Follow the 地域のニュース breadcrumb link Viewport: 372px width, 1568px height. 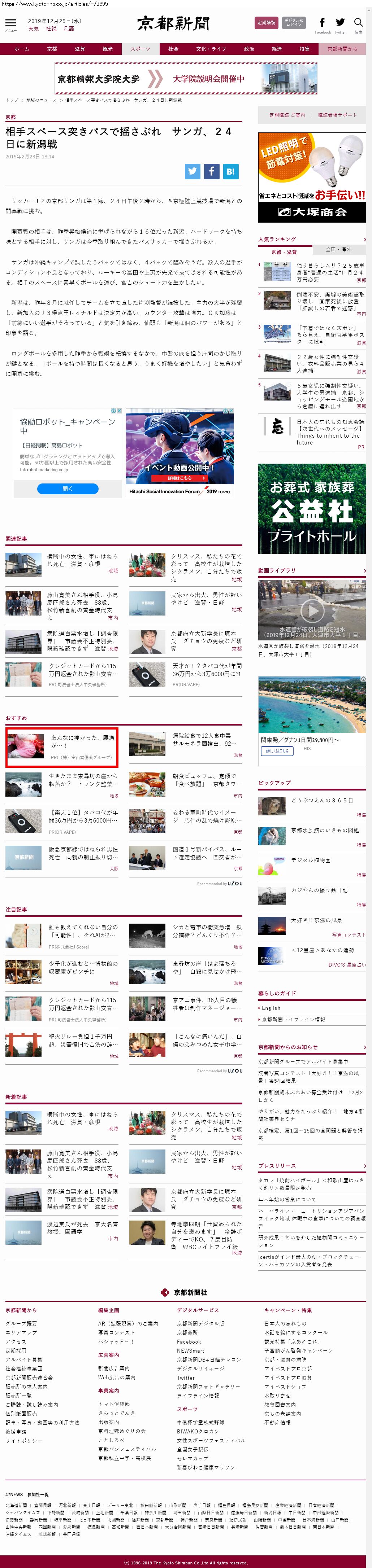[x=41, y=100]
